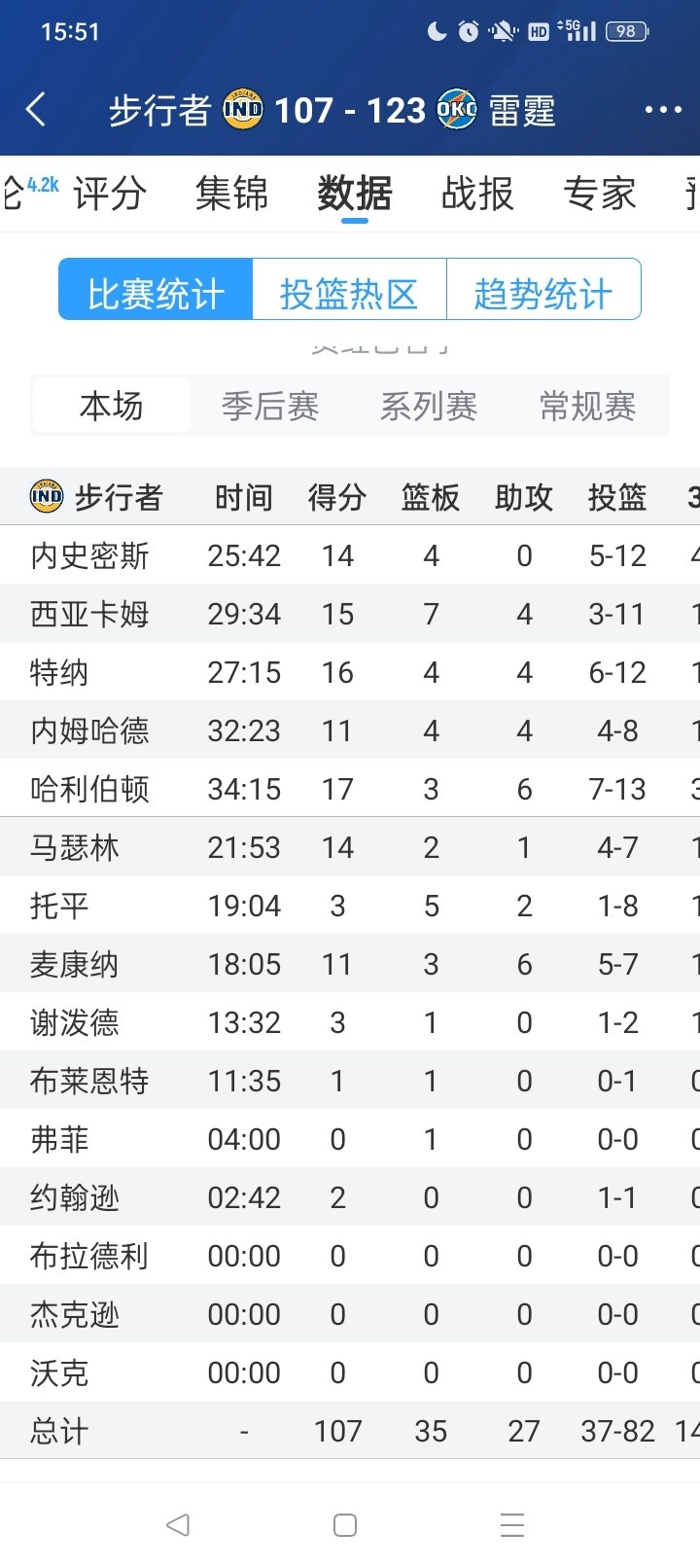Screen dimensions: 700x1568
Task: Open the 专家 tab
Action: (x=600, y=194)
